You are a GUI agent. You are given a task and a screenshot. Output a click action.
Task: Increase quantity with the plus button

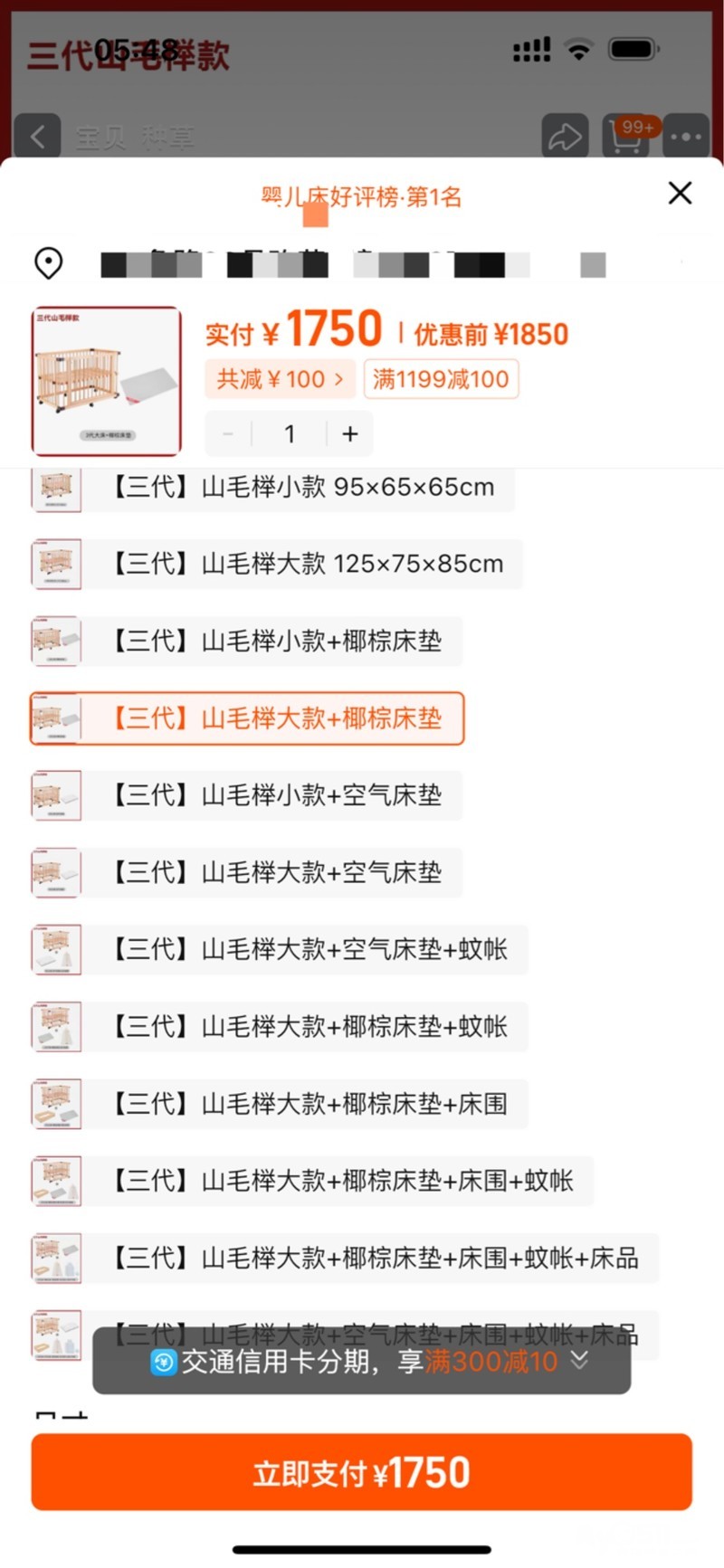(x=350, y=434)
